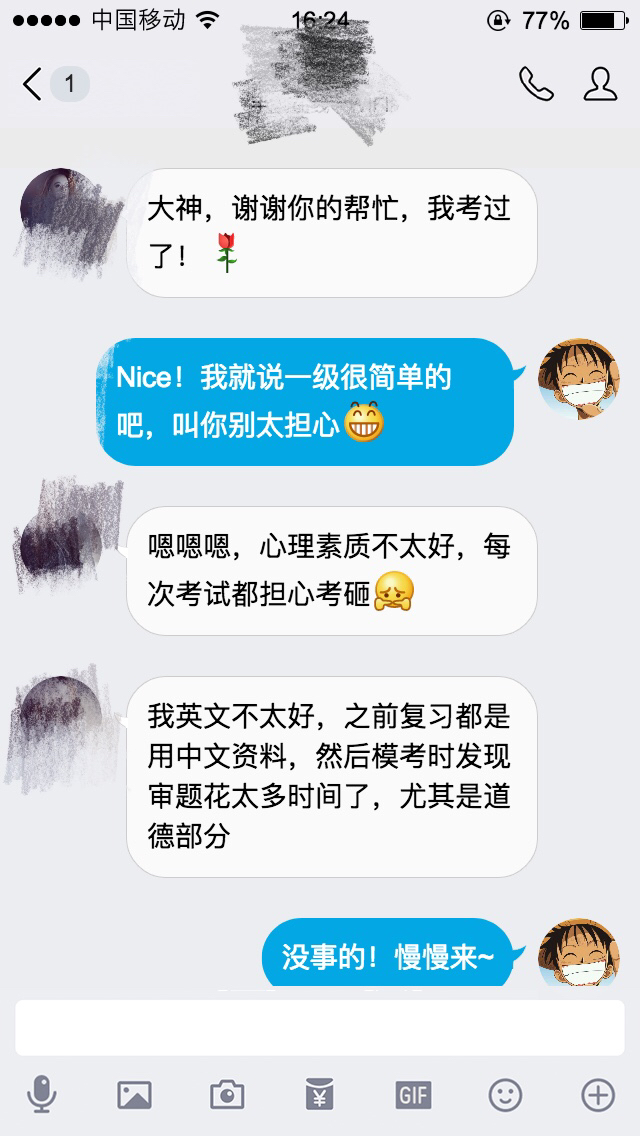Open the emoji panel

tap(505, 1095)
